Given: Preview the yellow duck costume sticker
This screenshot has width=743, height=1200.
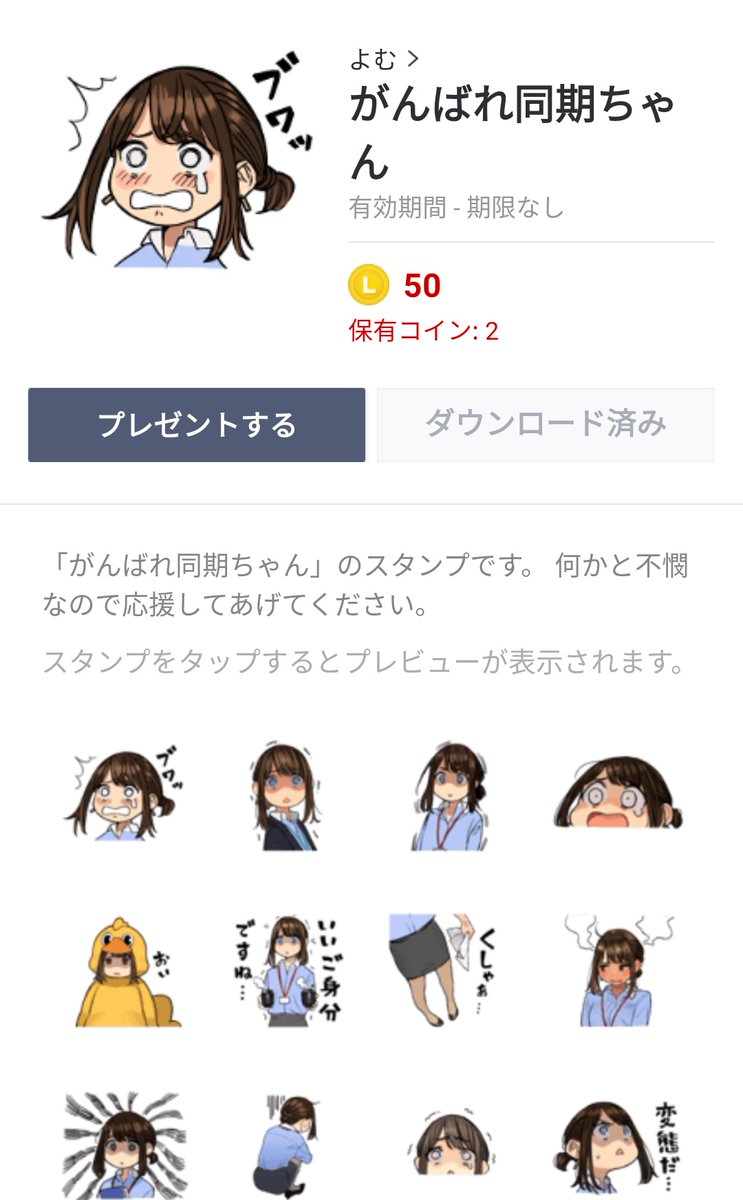Looking at the screenshot, I should click(x=124, y=970).
